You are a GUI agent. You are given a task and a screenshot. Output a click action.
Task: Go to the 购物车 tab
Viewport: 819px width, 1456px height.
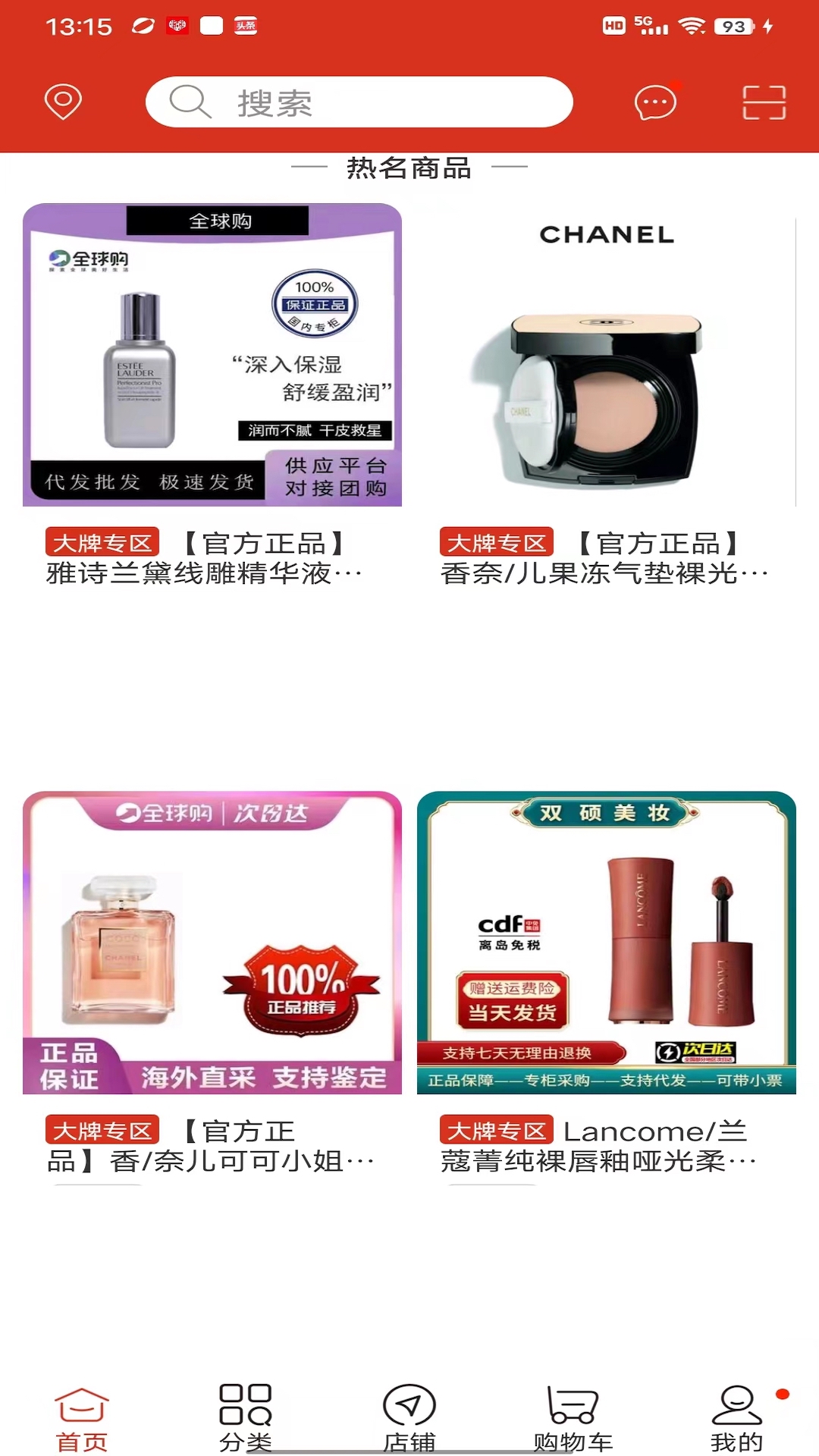tap(573, 1420)
